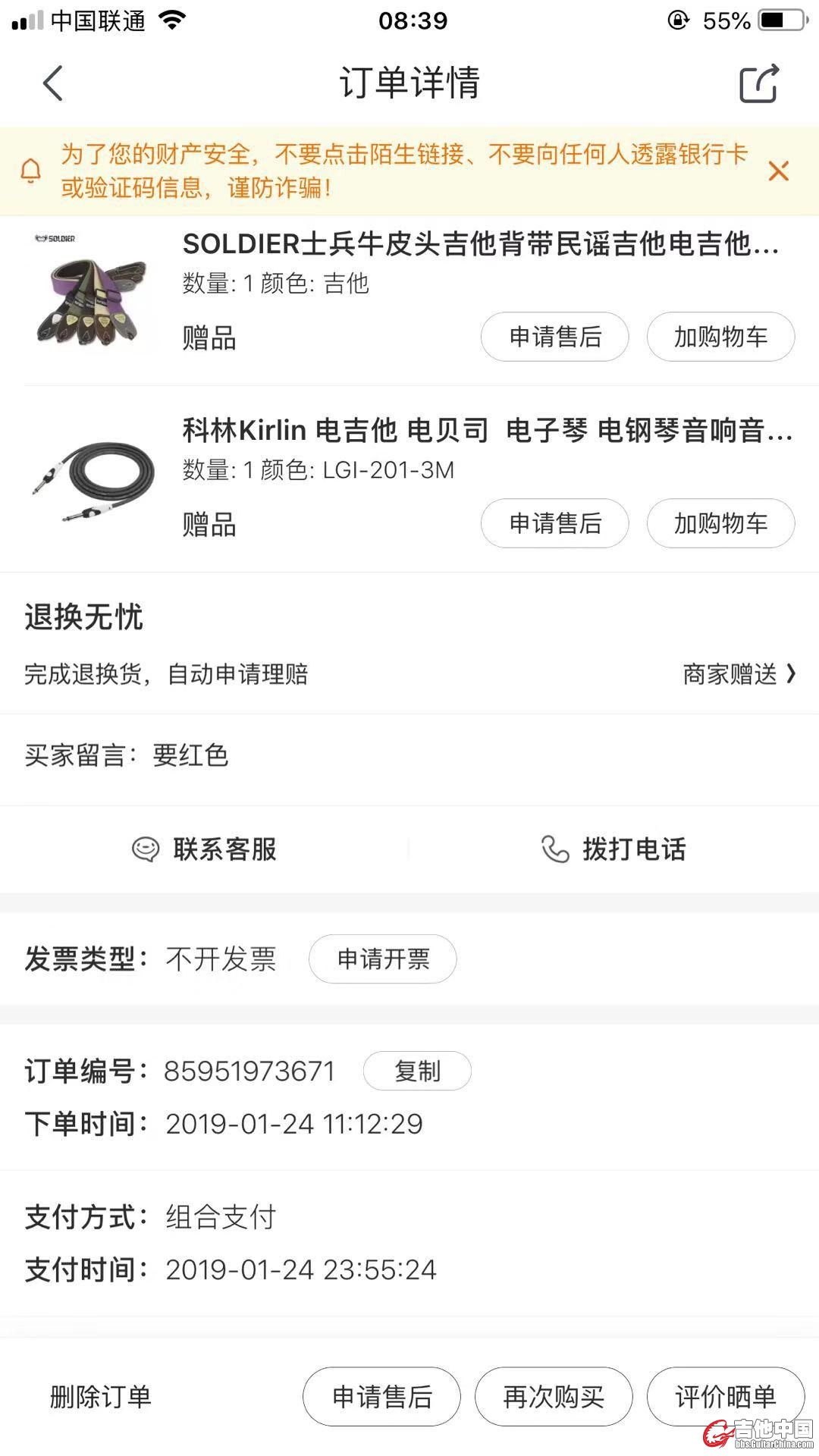Dismiss the fraud warning banner

779,171
